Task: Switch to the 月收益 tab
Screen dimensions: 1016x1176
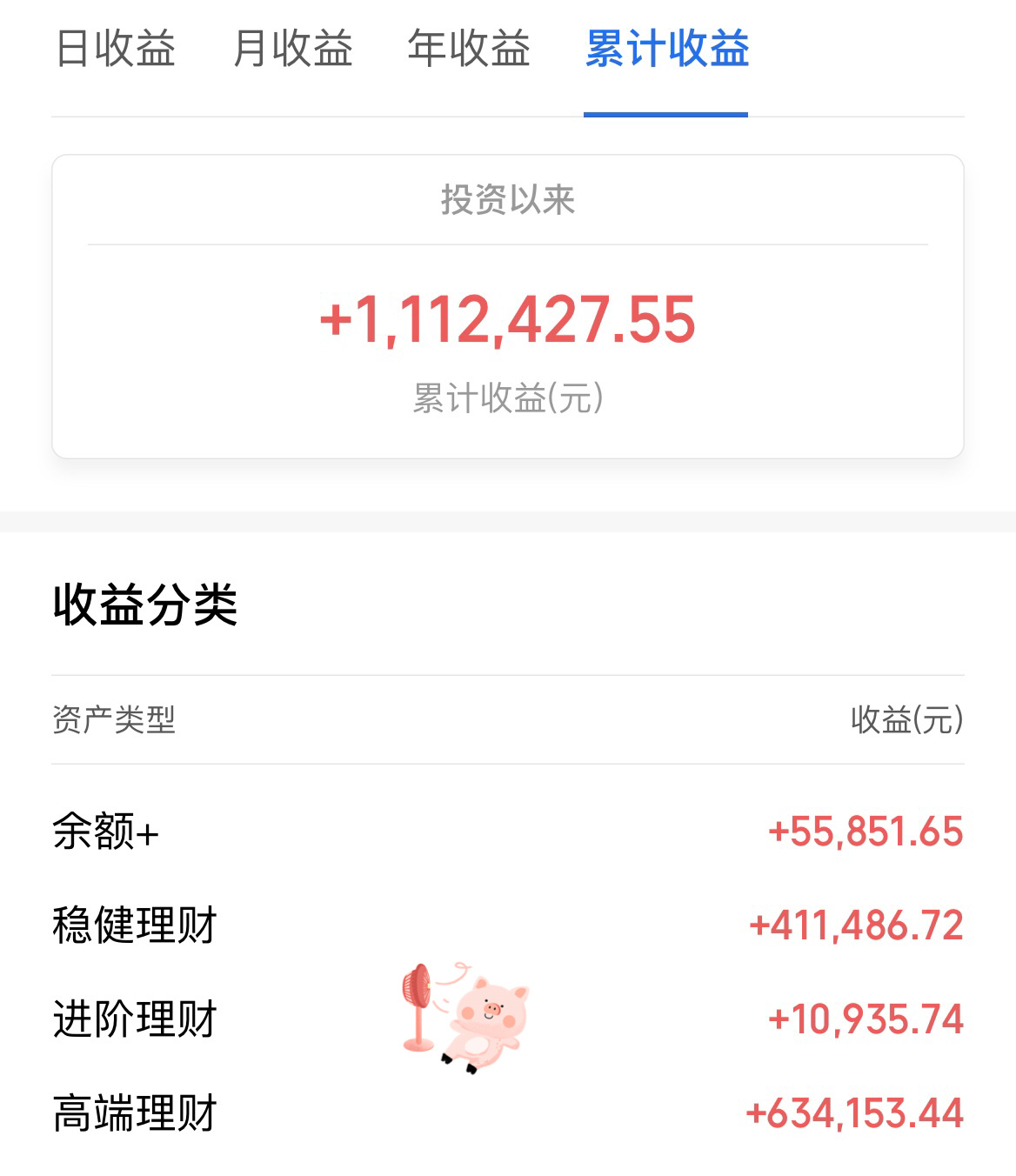Action: pyautogui.click(x=293, y=49)
